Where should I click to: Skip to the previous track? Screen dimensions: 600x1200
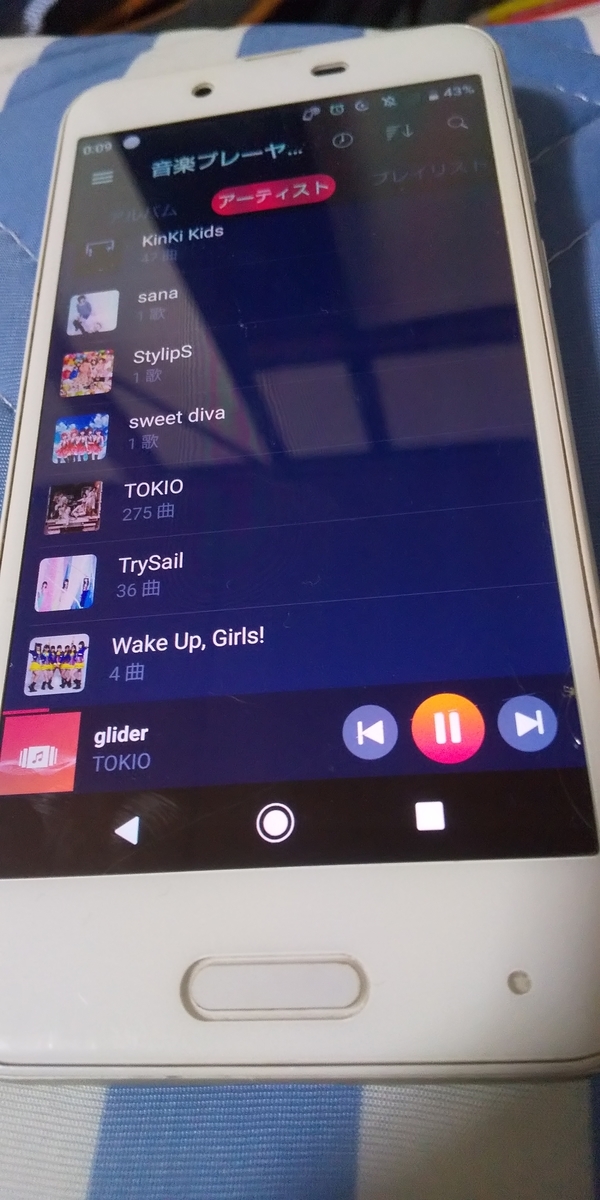pos(370,733)
